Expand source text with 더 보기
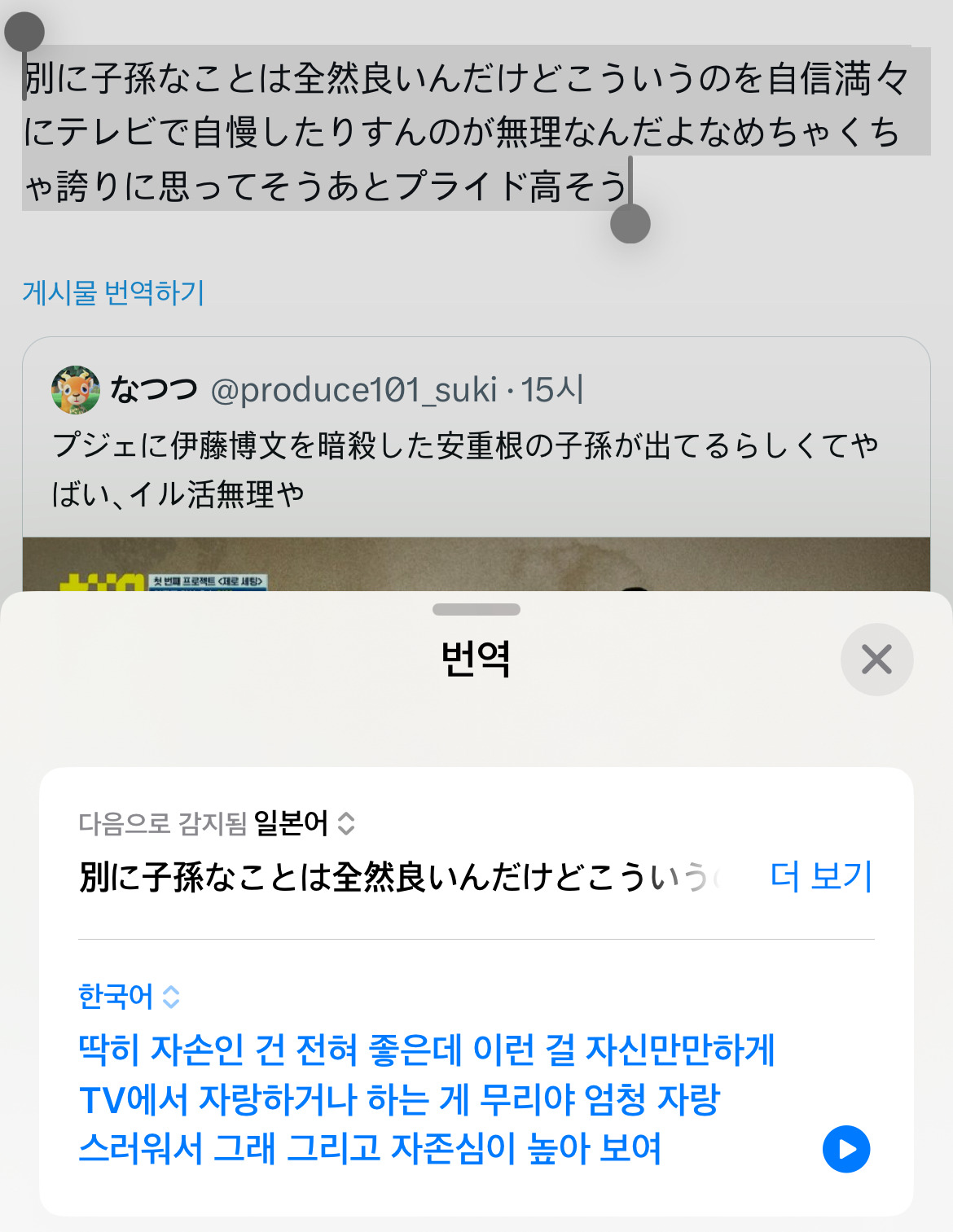This screenshot has height=1232, width=953. click(x=821, y=876)
